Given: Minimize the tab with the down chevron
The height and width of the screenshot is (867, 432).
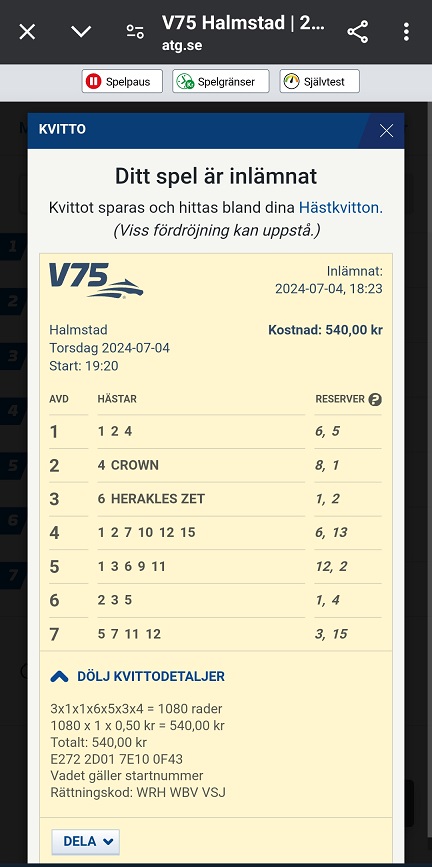Looking at the screenshot, I should [x=81, y=32].
